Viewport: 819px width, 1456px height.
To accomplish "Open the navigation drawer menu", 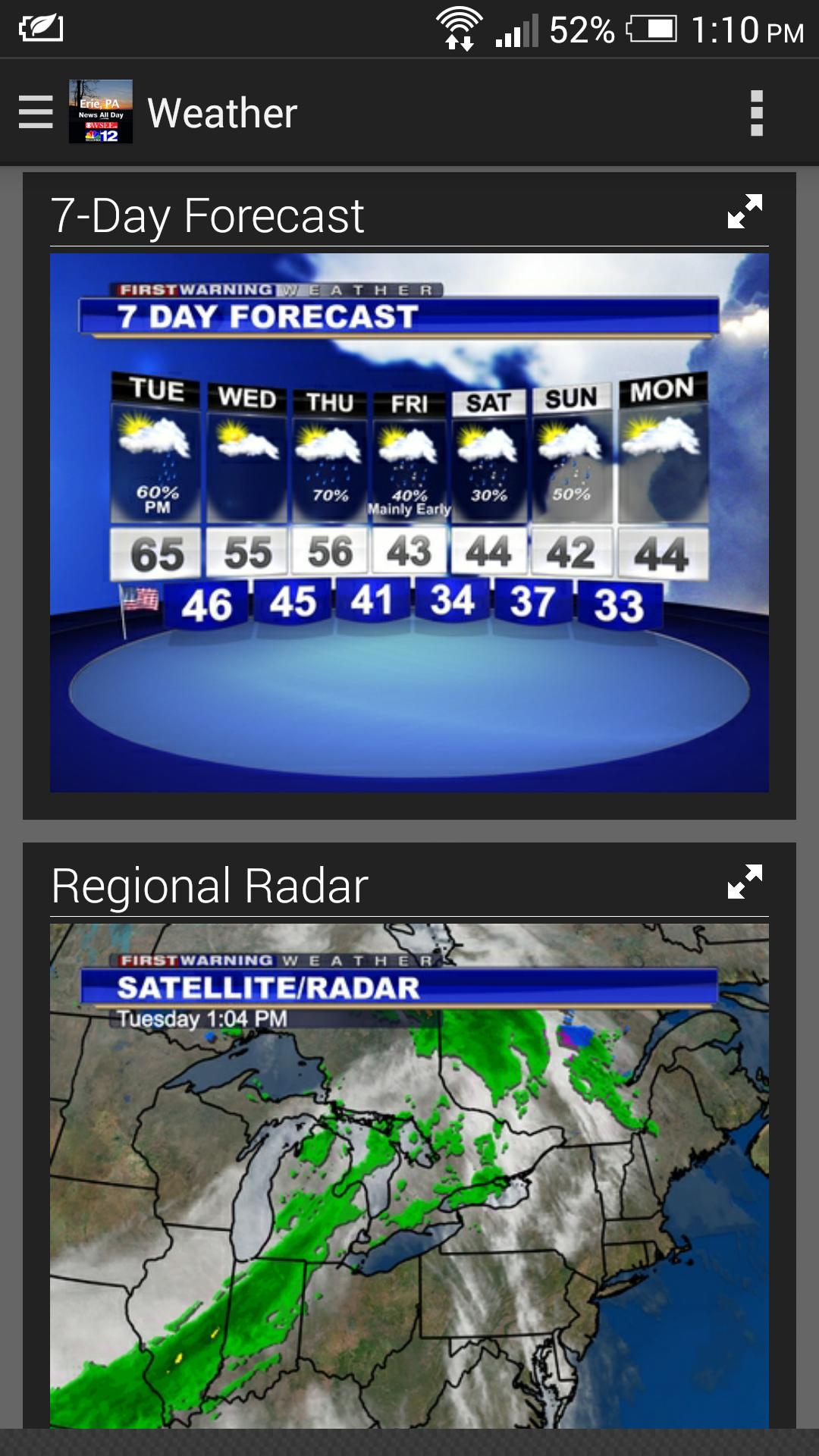I will pos(36,112).
